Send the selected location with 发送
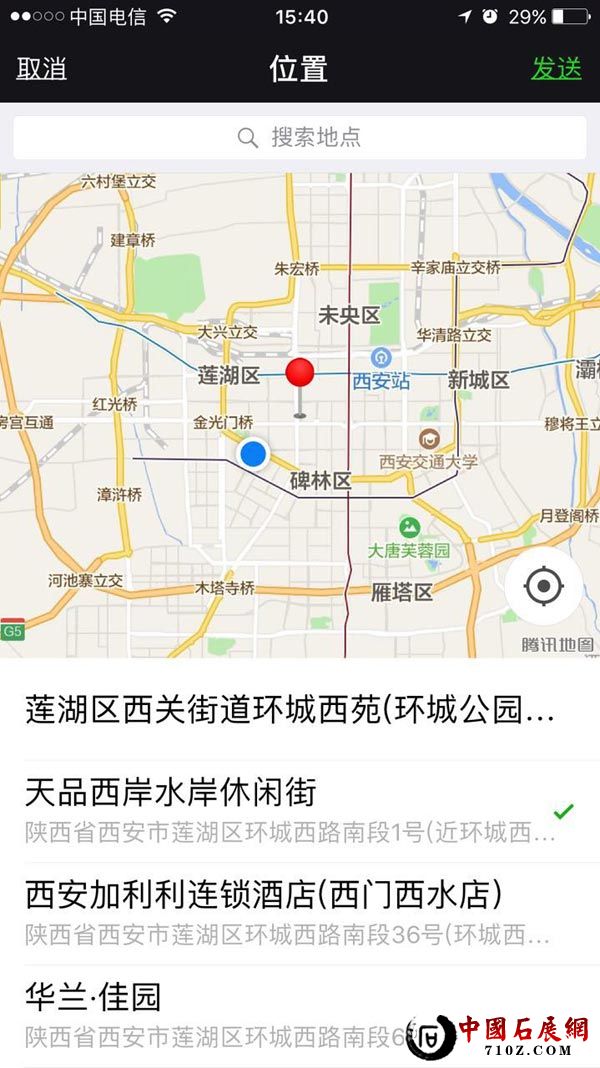This screenshot has height=1068, width=600. (x=556, y=69)
